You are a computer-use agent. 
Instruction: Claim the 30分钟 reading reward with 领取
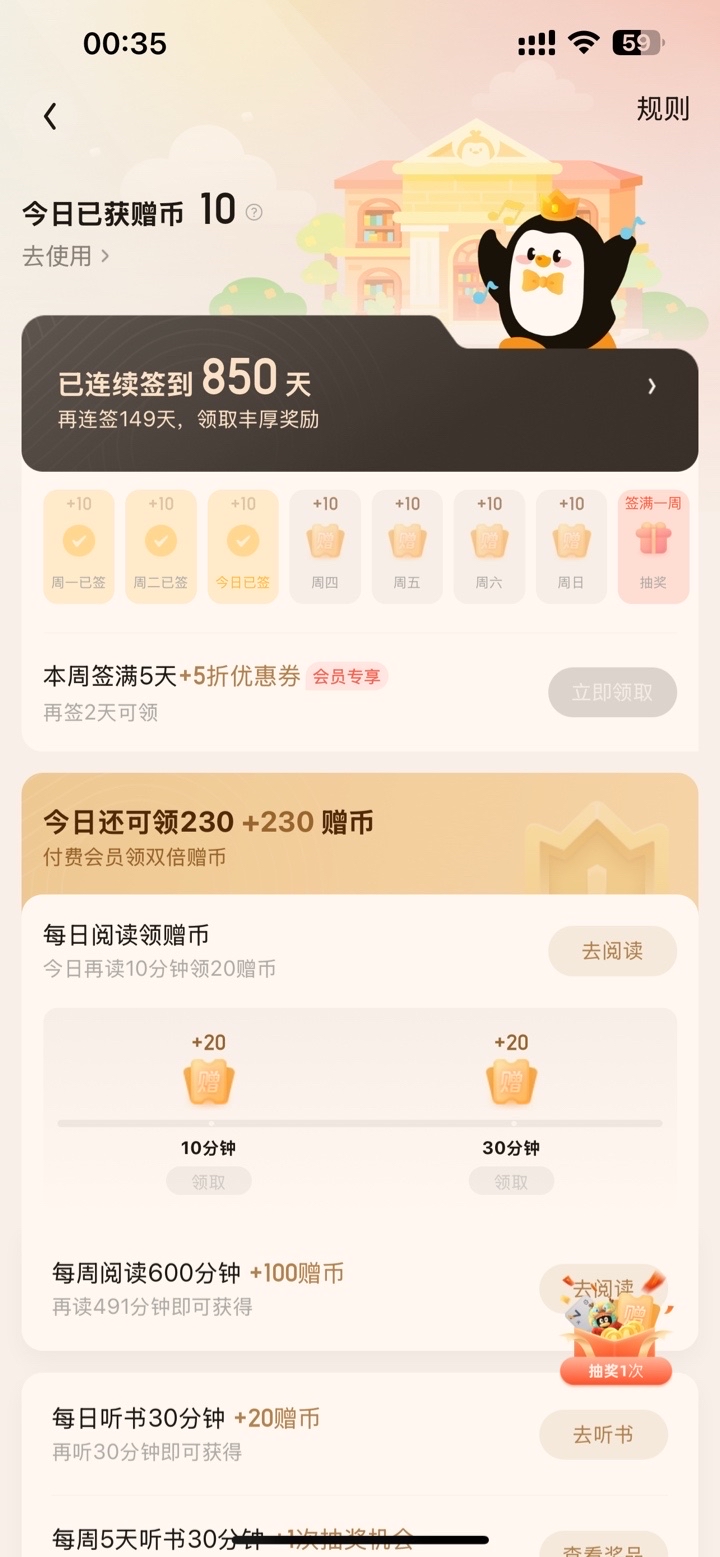(511, 1182)
